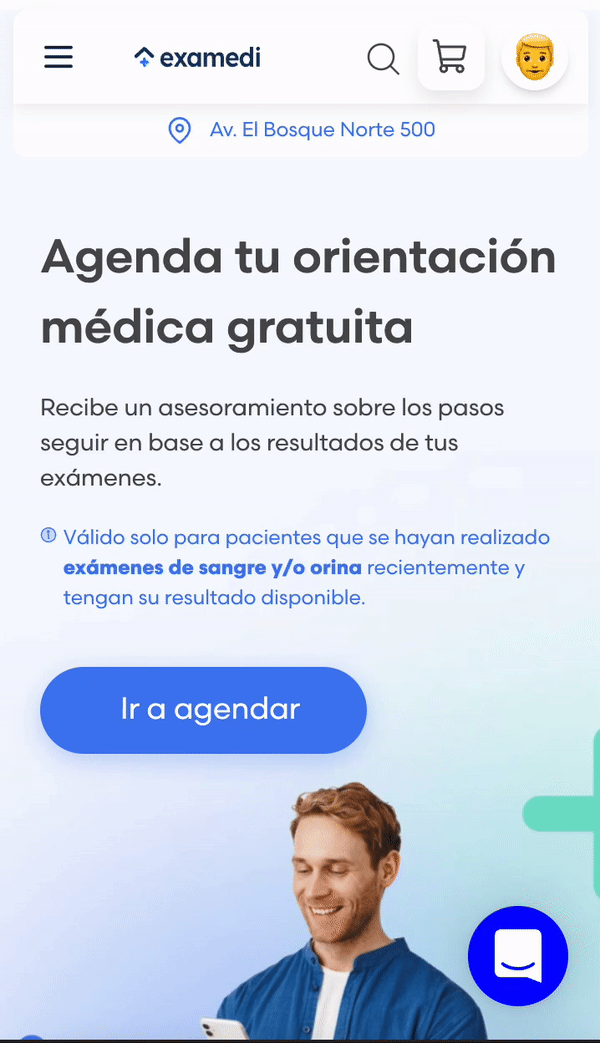
Task: Open the user profile avatar
Action: click(535, 58)
